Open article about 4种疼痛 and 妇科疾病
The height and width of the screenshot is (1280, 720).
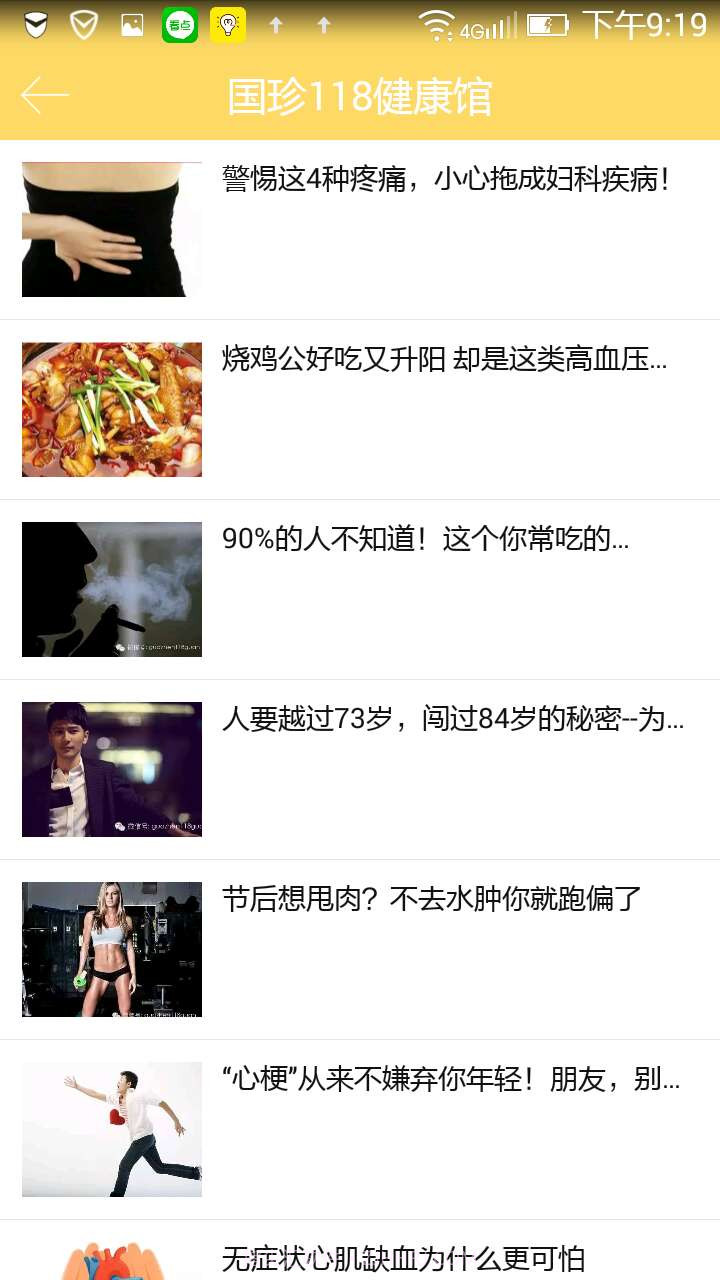(445, 180)
